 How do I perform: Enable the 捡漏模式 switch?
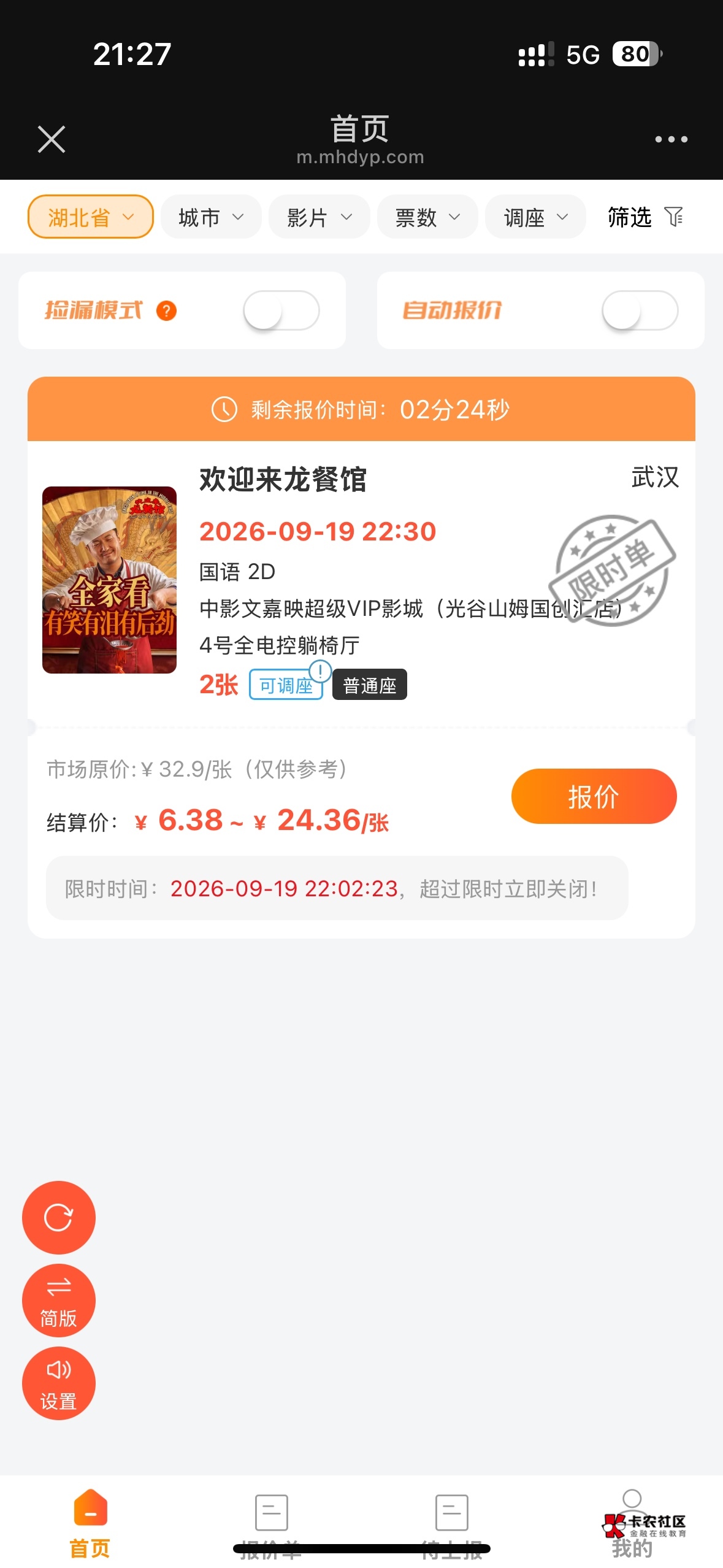(x=281, y=310)
